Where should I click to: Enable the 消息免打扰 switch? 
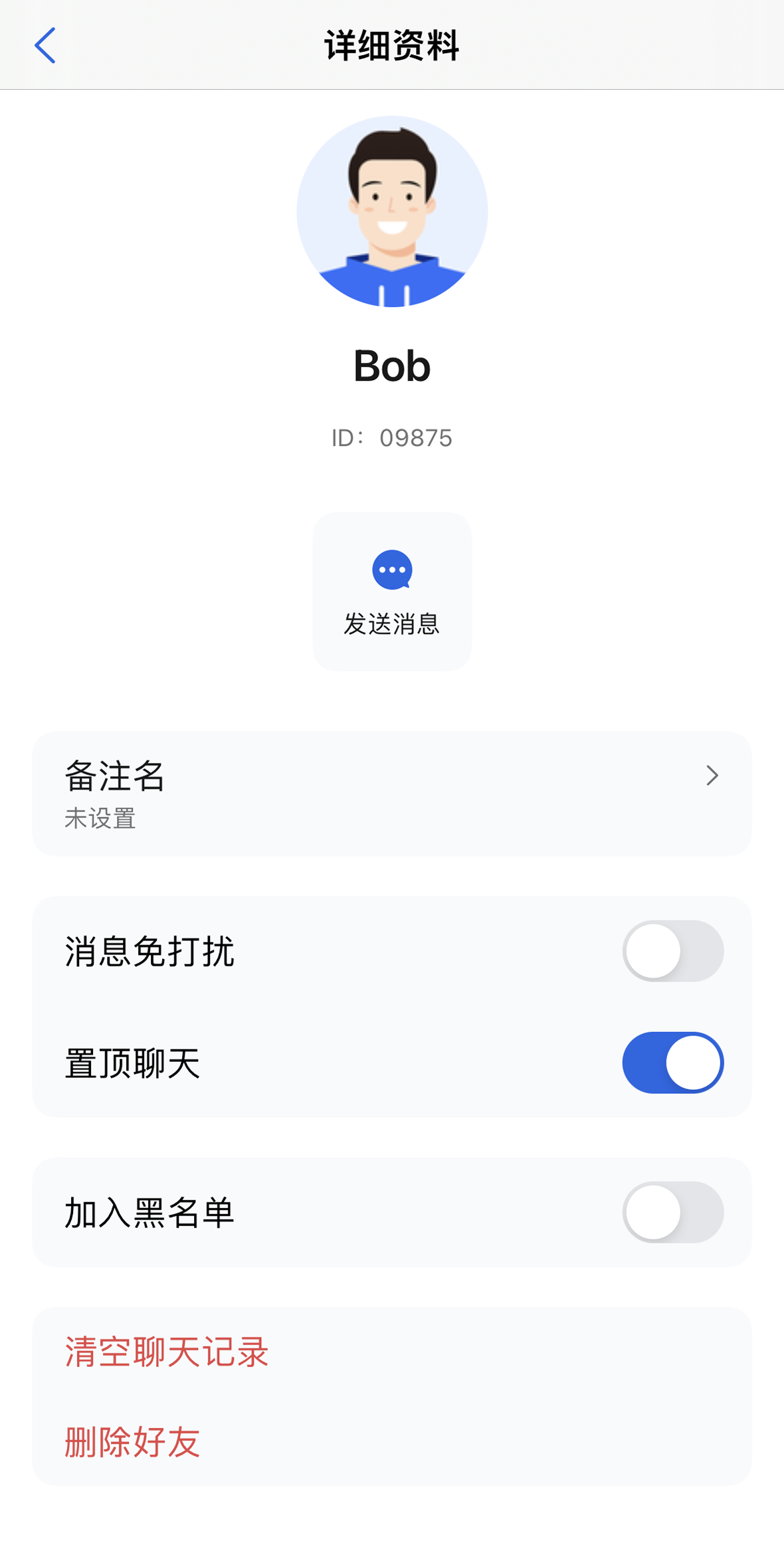[672, 951]
